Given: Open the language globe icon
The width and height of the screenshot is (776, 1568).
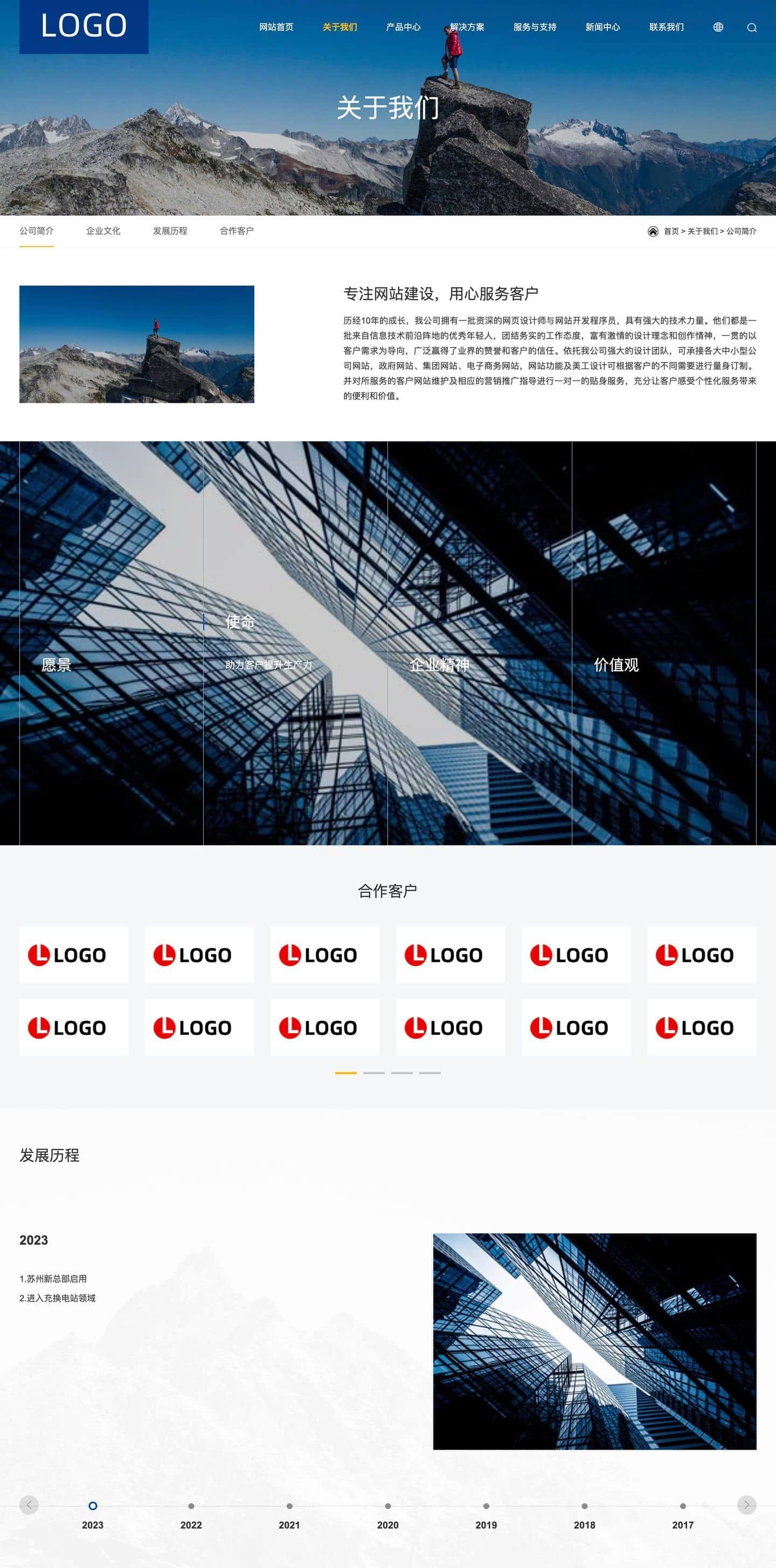Looking at the screenshot, I should 718,27.
